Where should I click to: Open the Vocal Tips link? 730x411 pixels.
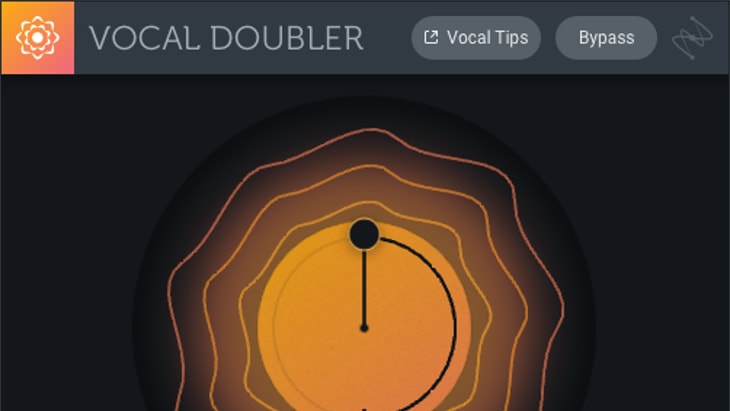(476, 38)
